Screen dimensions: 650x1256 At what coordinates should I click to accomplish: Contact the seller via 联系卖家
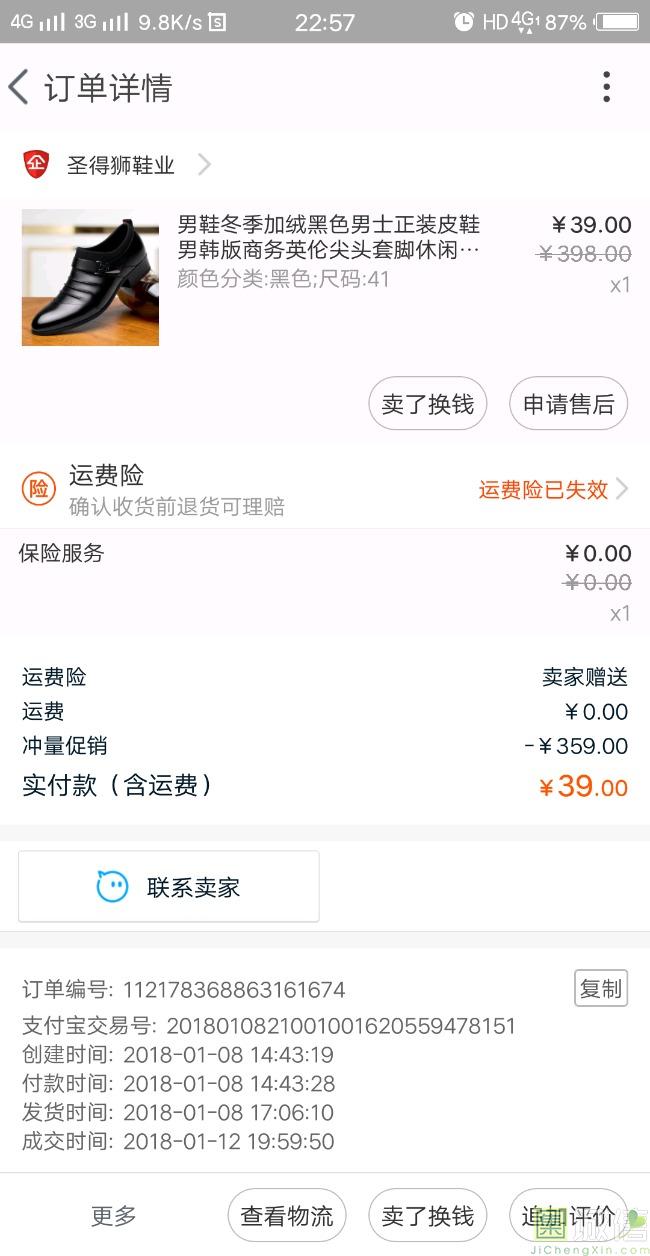pos(169,887)
